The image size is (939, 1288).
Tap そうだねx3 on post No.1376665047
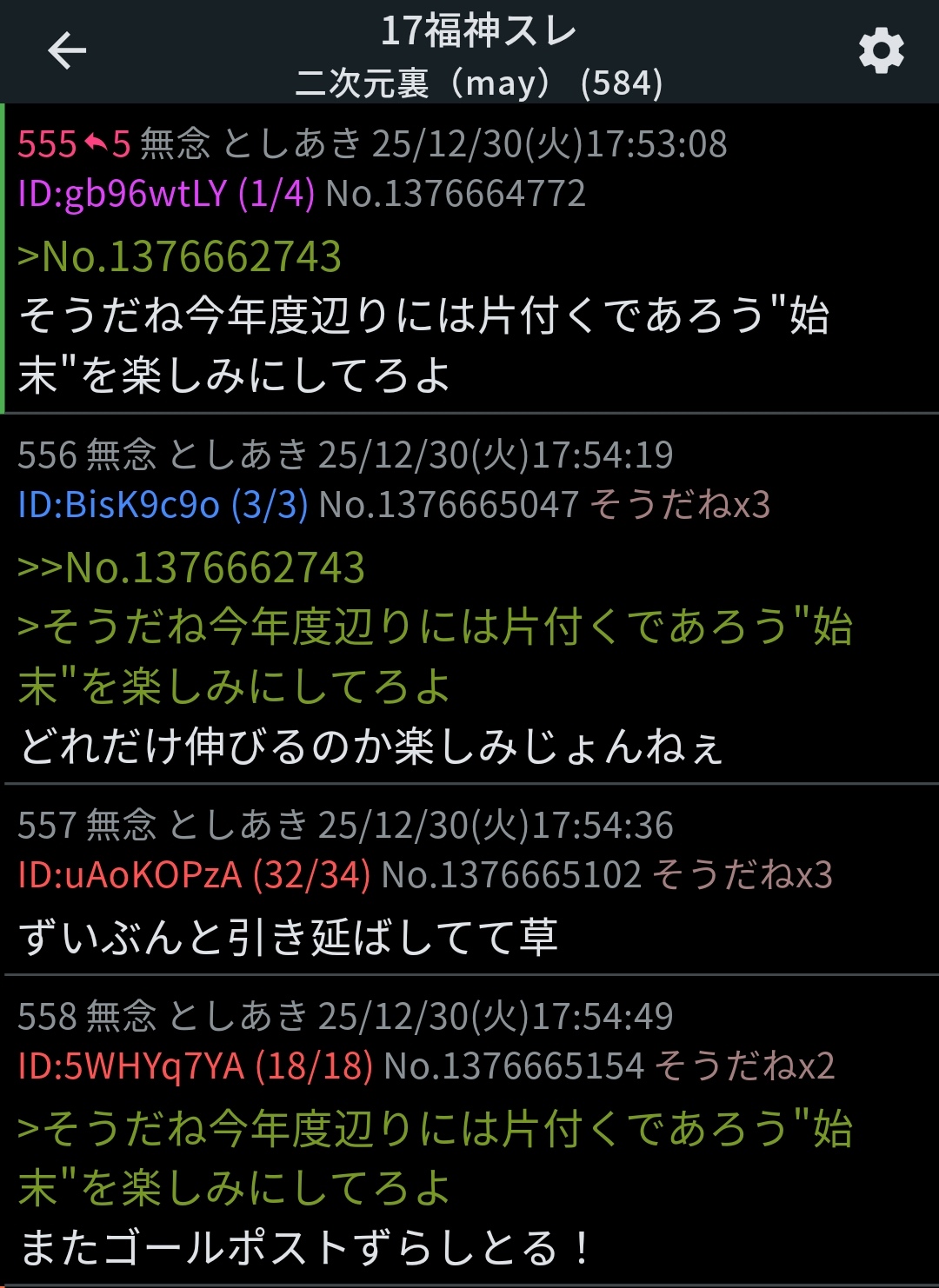coord(680,505)
